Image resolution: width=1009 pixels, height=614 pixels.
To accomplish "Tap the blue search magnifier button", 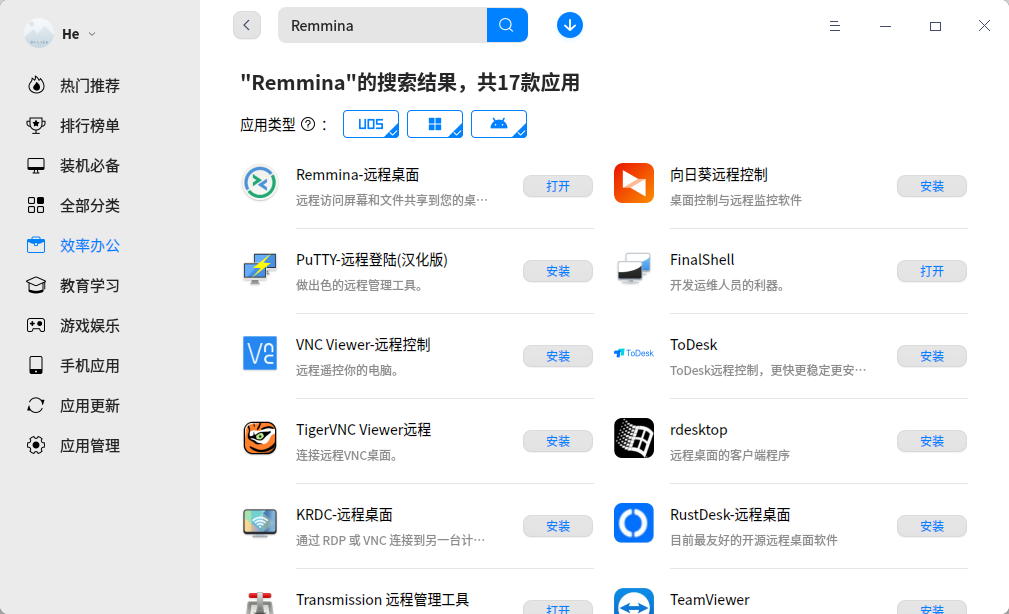I will [x=507, y=25].
